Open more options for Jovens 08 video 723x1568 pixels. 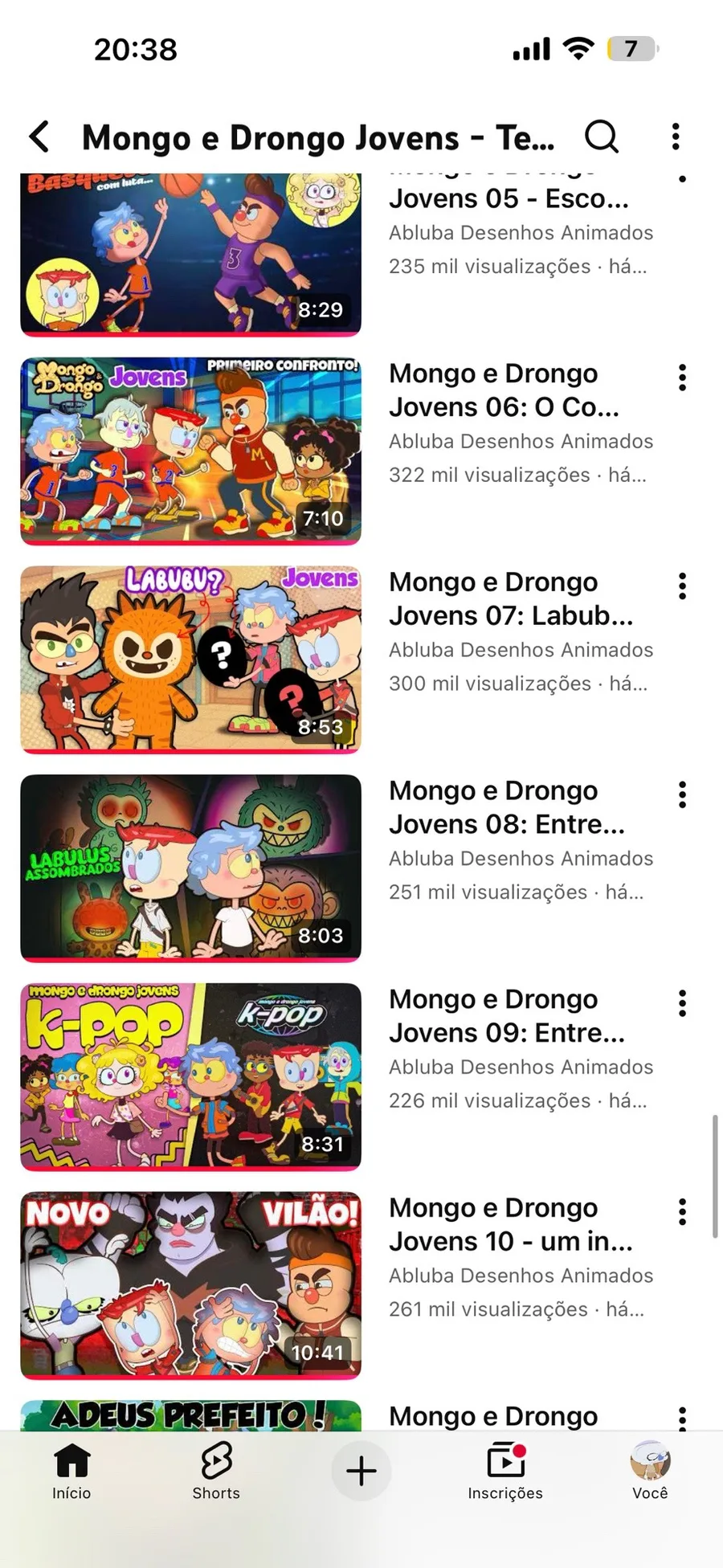pos(682,794)
